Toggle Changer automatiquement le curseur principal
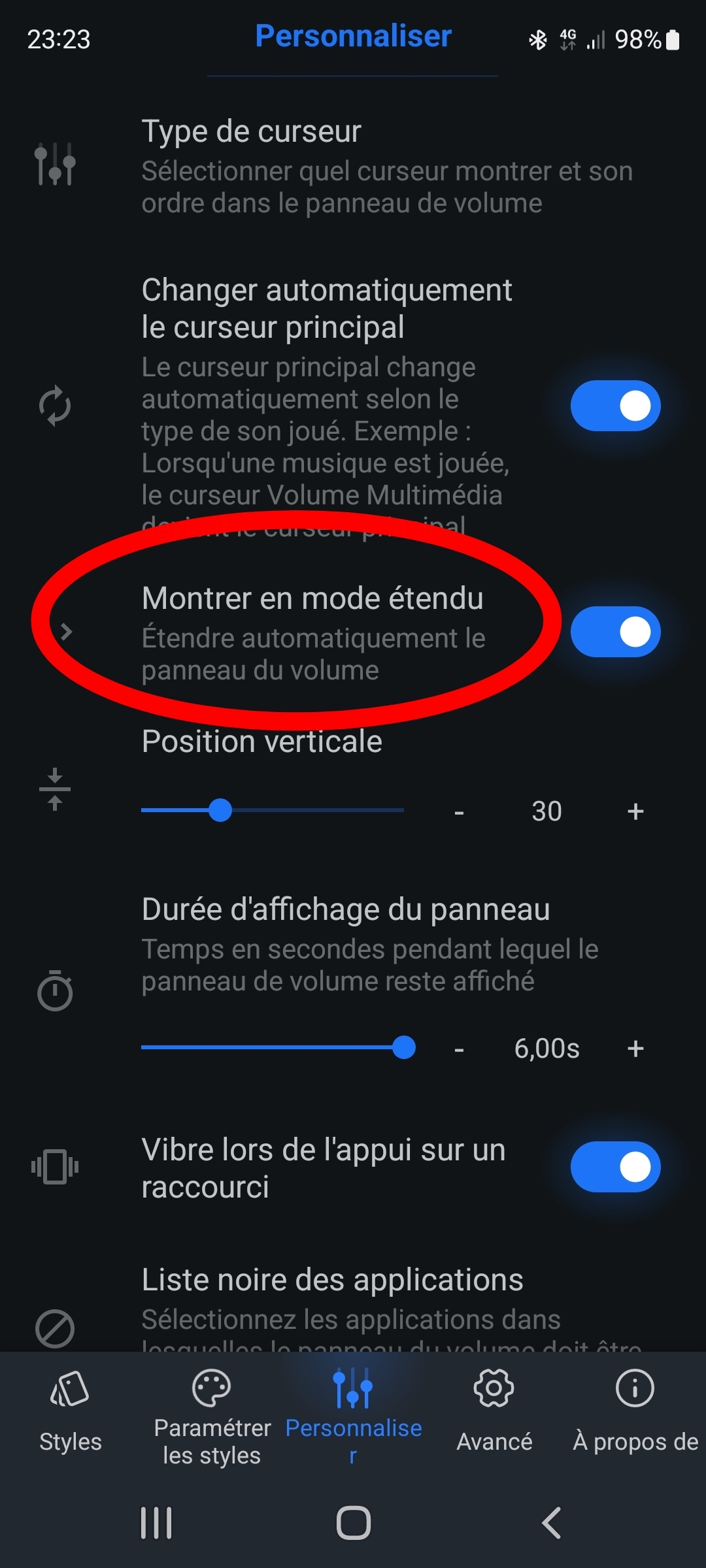The width and height of the screenshot is (706, 1568). (615, 406)
